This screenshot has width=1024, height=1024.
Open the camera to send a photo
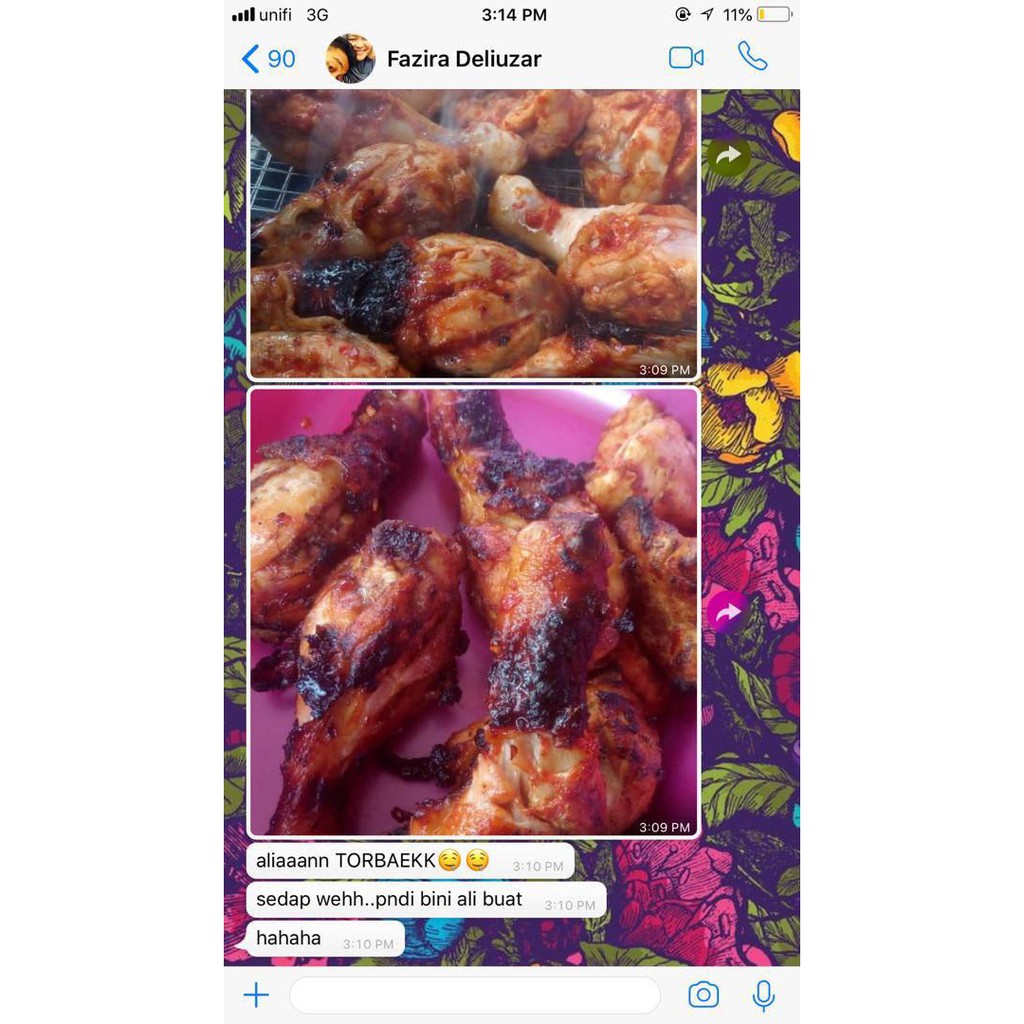pyautogui.click(x=703, y=995)
